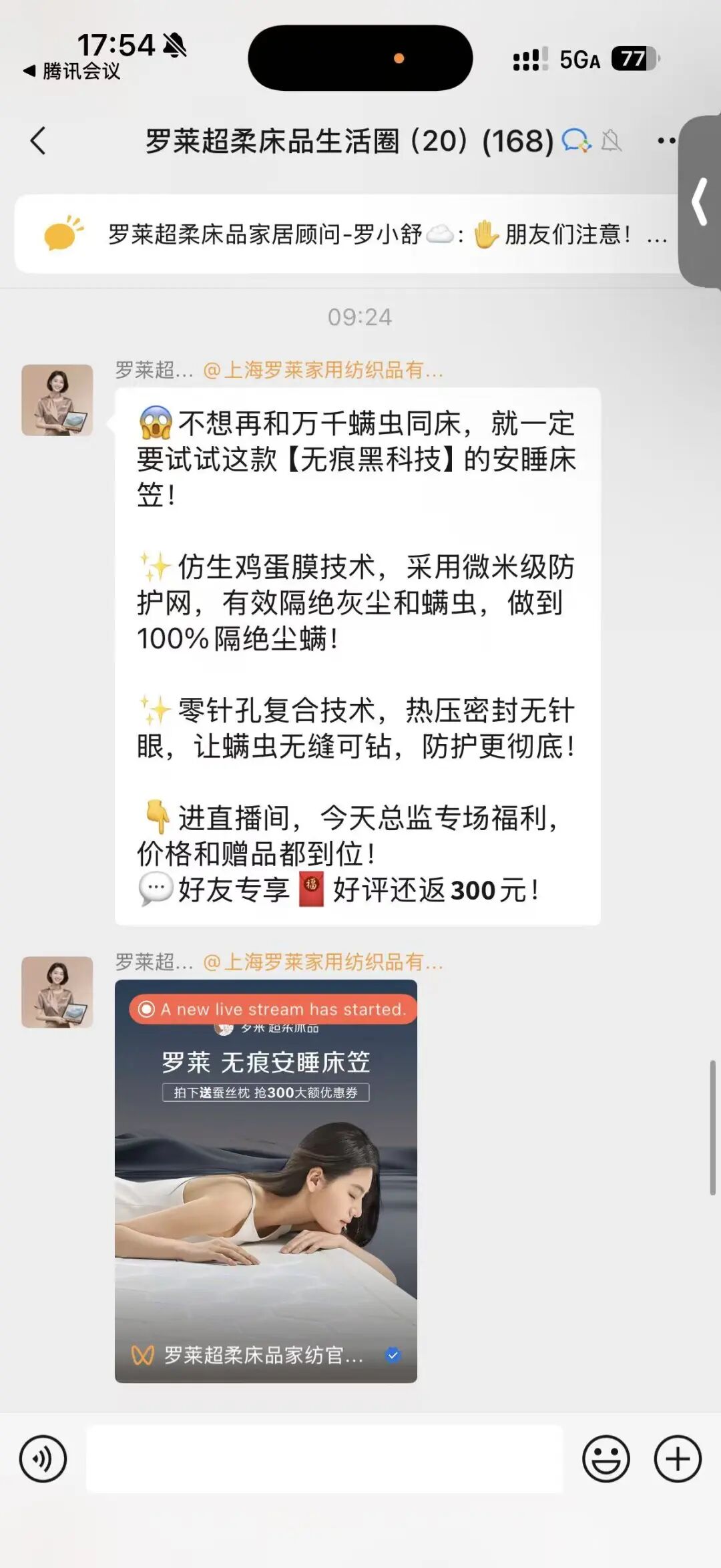
Task: Return to 腾讯会议 app
Action: (72, 71)
